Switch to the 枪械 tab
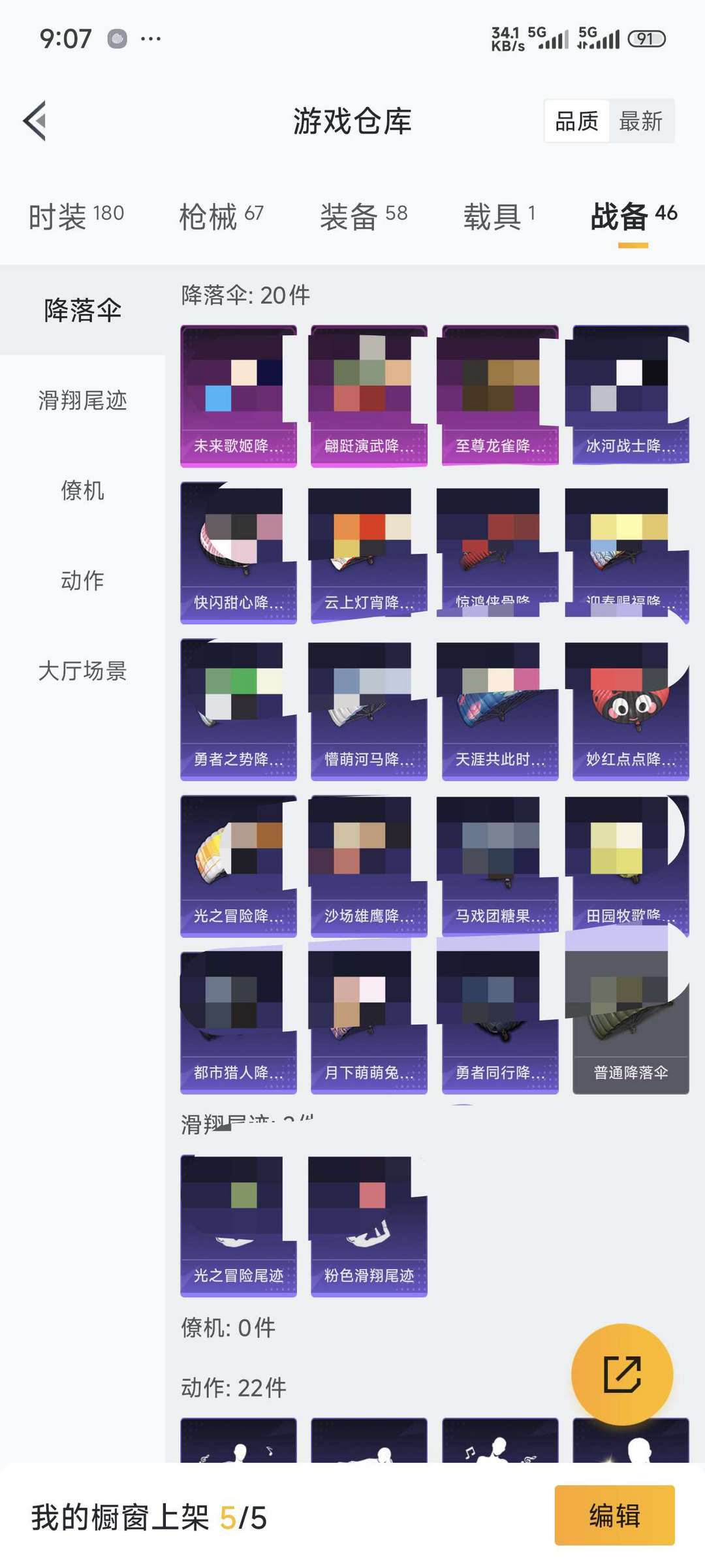Screen dimensions: 705x1568 pyautogui.click(x=221, y=216)
